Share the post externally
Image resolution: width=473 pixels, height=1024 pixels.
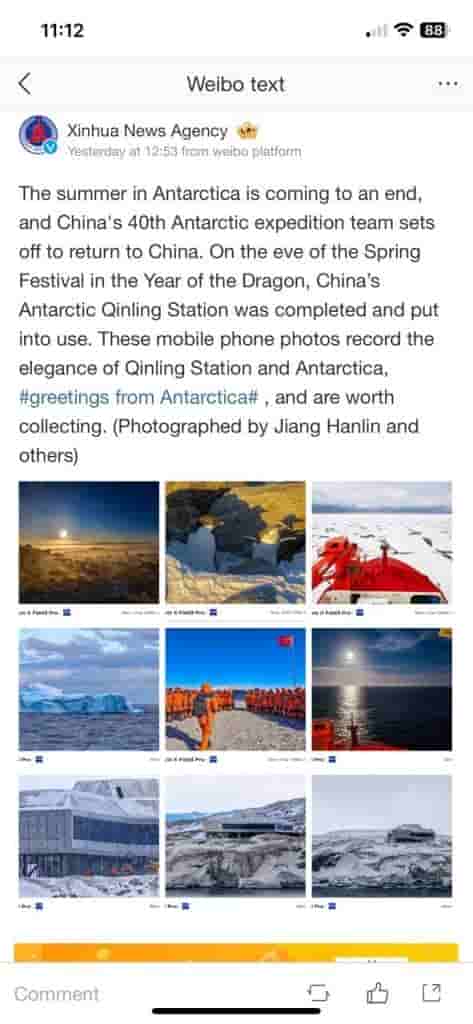click(x=431, y=992)
